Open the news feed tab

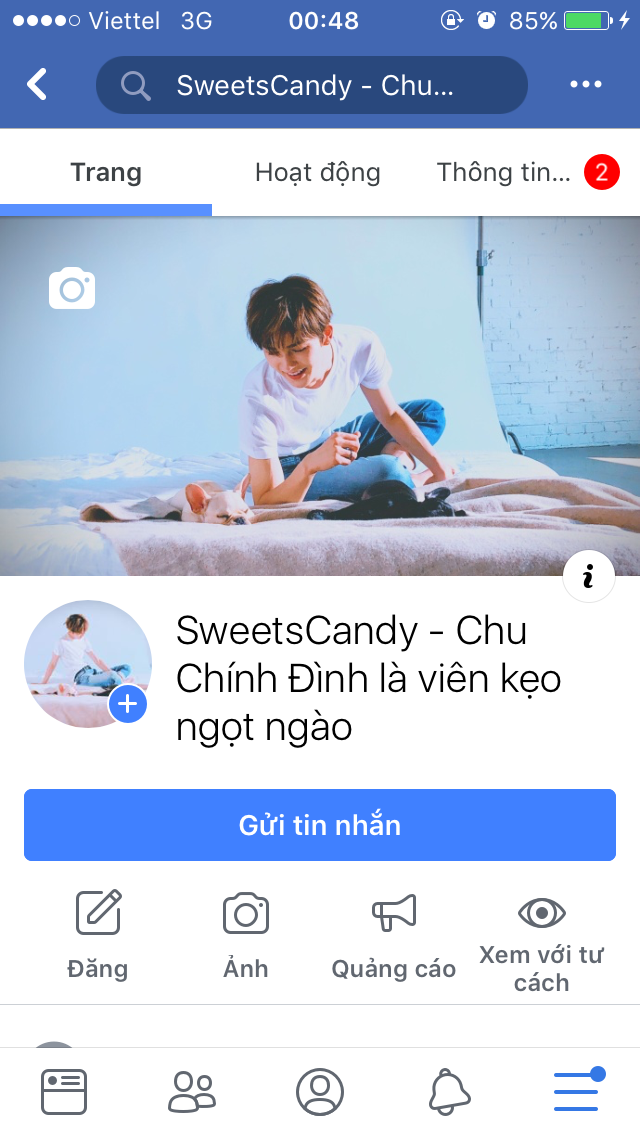(64, 1092)
